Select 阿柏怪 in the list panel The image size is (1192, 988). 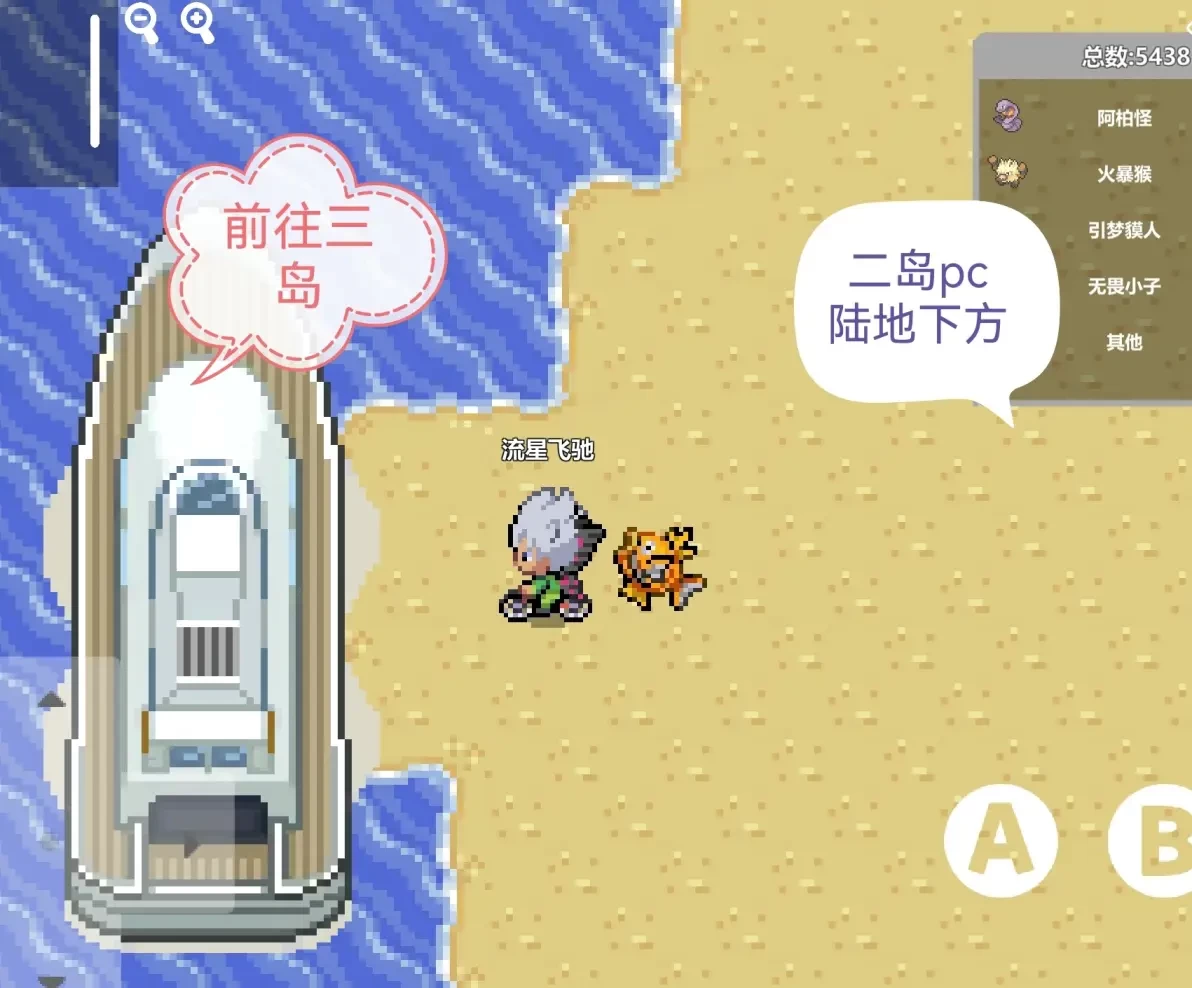click(x=1123, y=118)
